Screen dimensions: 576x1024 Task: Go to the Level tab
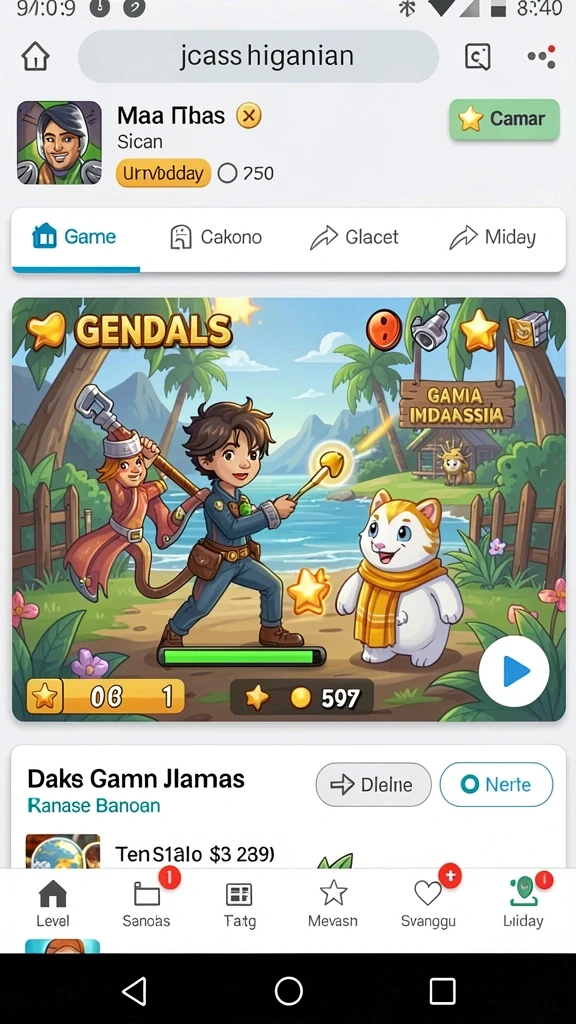tap(52, 904)
